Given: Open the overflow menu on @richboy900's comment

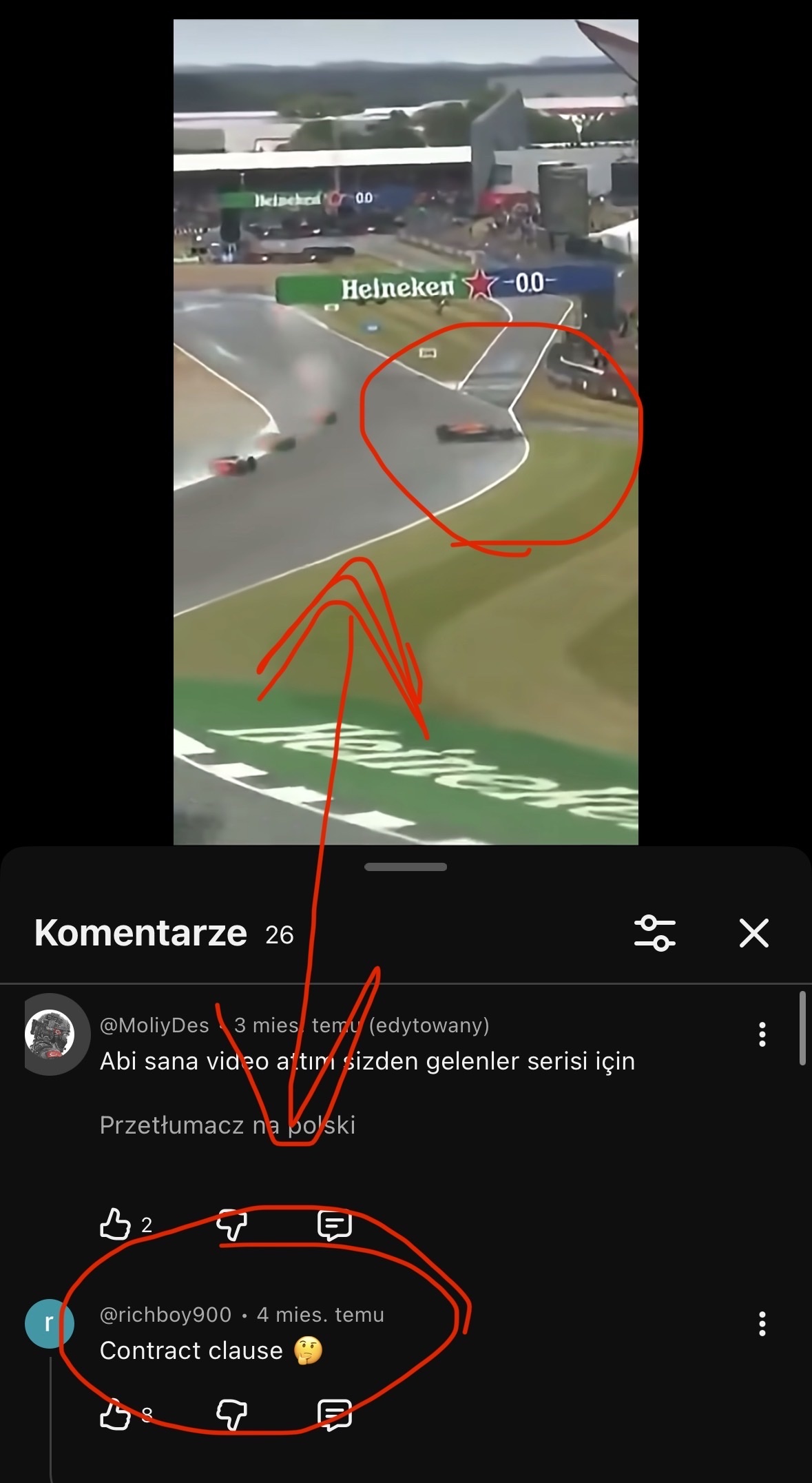Looking at the screenshot, I should coord(762,1324).
